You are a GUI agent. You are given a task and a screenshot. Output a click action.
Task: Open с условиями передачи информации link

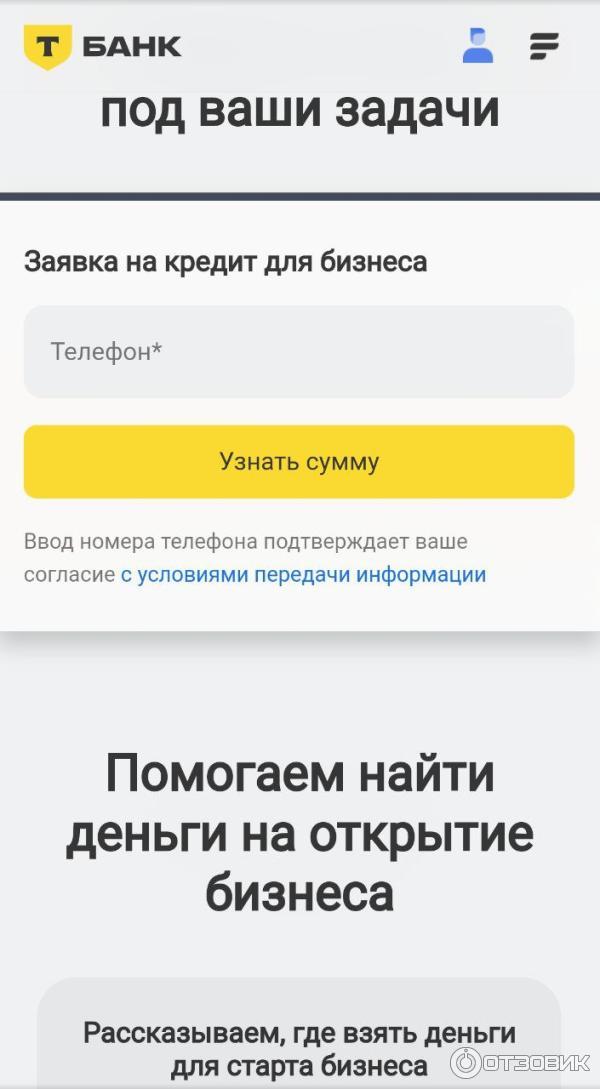pos(303,575)
